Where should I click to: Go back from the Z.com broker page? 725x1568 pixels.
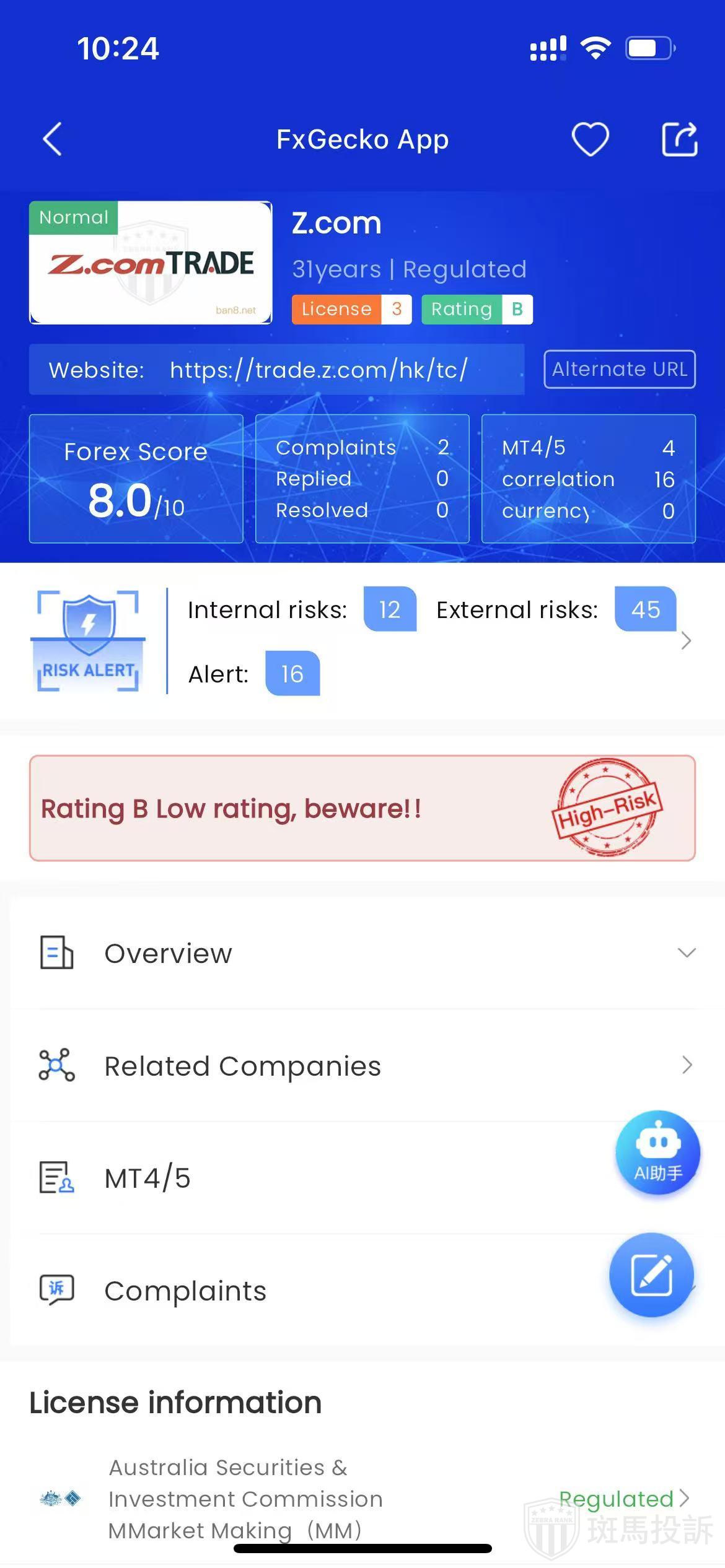click(x=53, y=139)
